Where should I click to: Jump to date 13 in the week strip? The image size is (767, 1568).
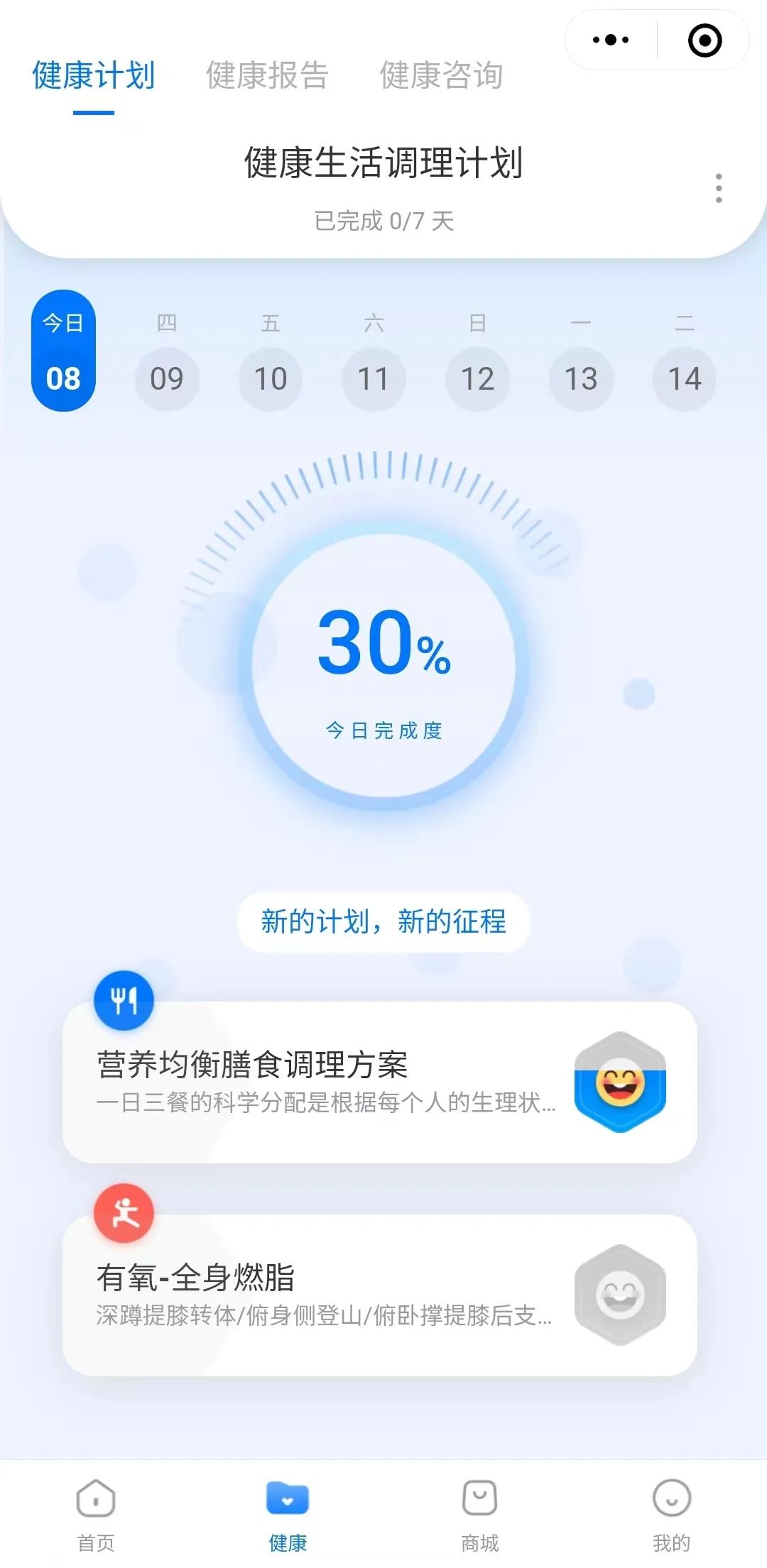[581, 377]
